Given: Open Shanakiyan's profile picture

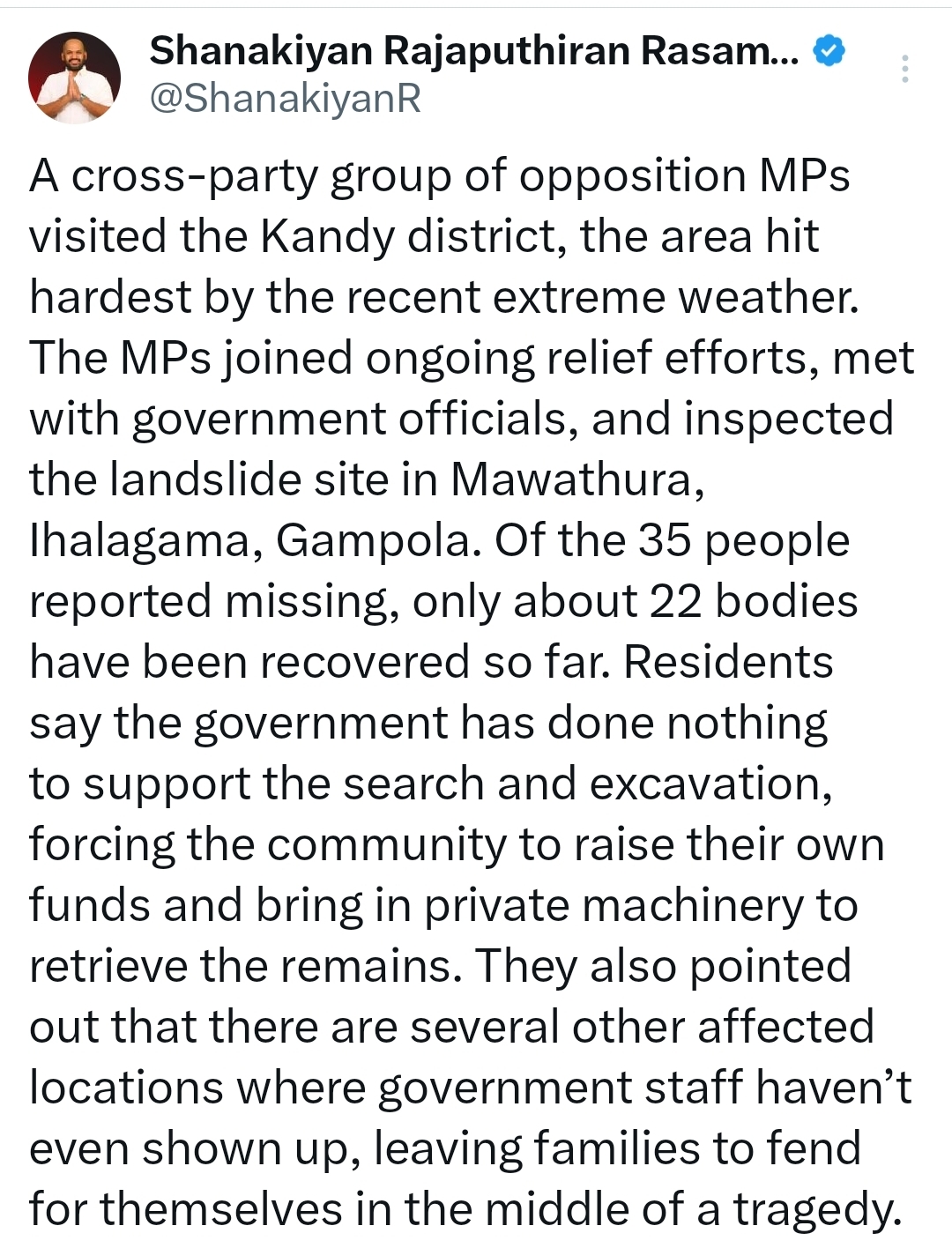Looking at the screenshot, I should [x=75, y=78].
